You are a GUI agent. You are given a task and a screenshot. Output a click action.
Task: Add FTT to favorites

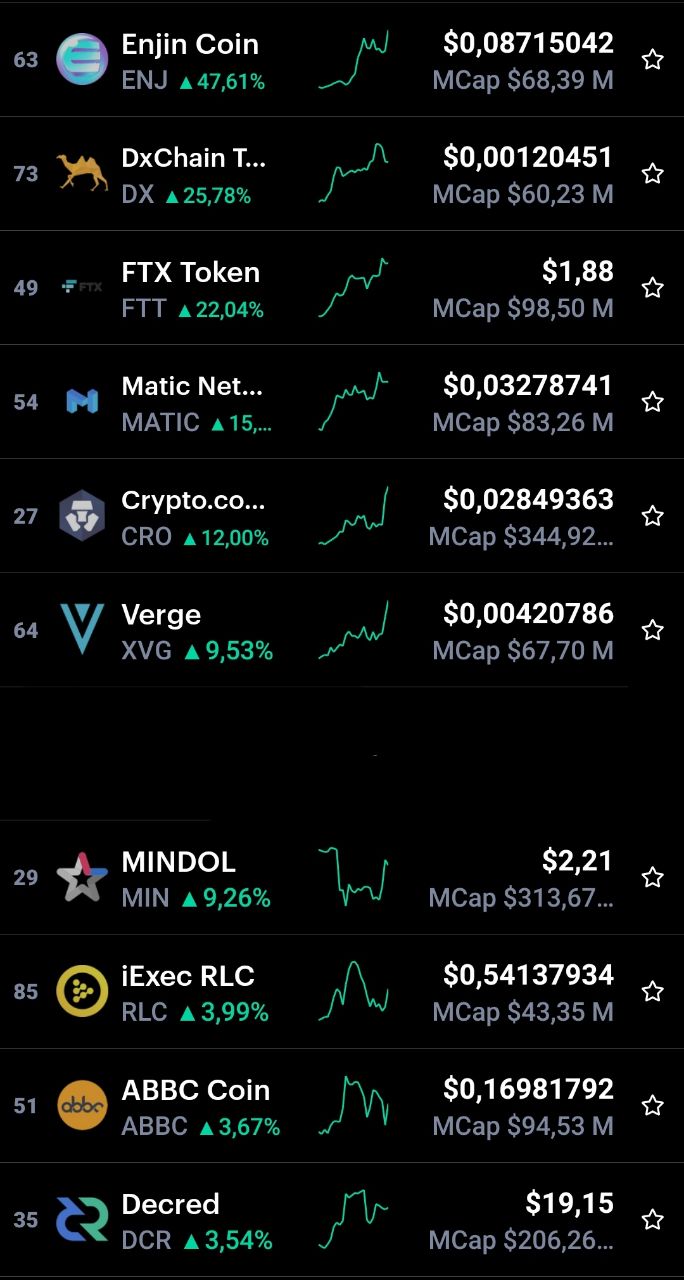(653, 288)
